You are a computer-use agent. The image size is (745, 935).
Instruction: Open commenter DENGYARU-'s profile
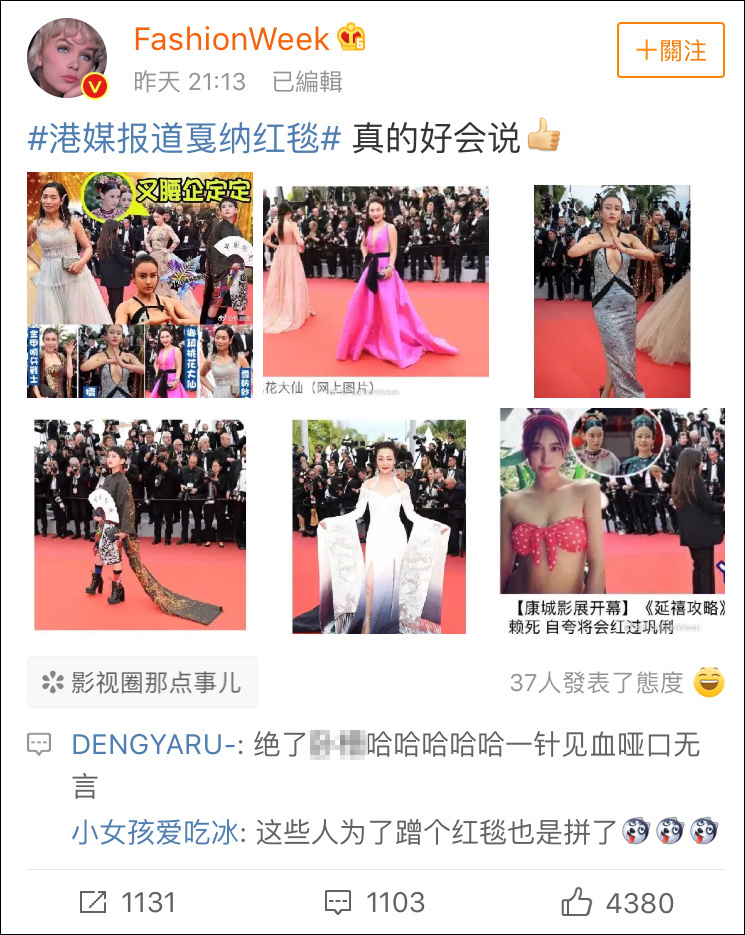pyautogui.click(x=153, y=745)
